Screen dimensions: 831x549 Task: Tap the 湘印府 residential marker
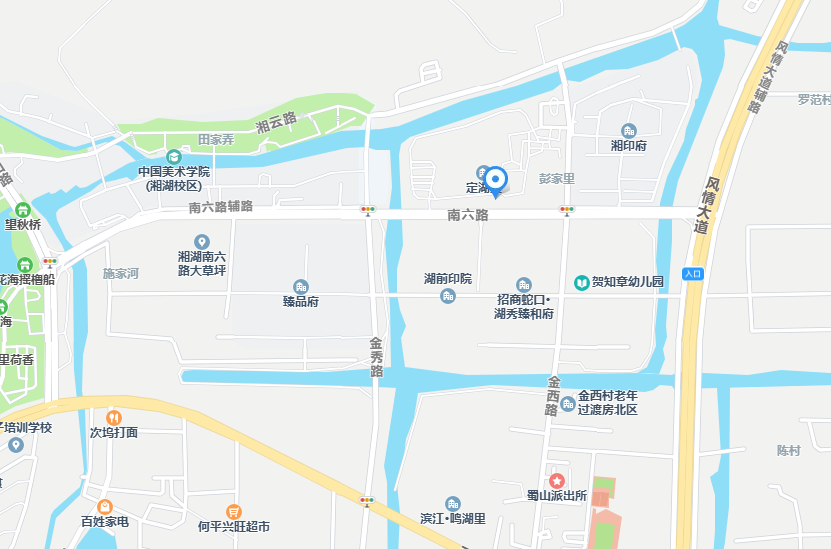tap(629, 131)
